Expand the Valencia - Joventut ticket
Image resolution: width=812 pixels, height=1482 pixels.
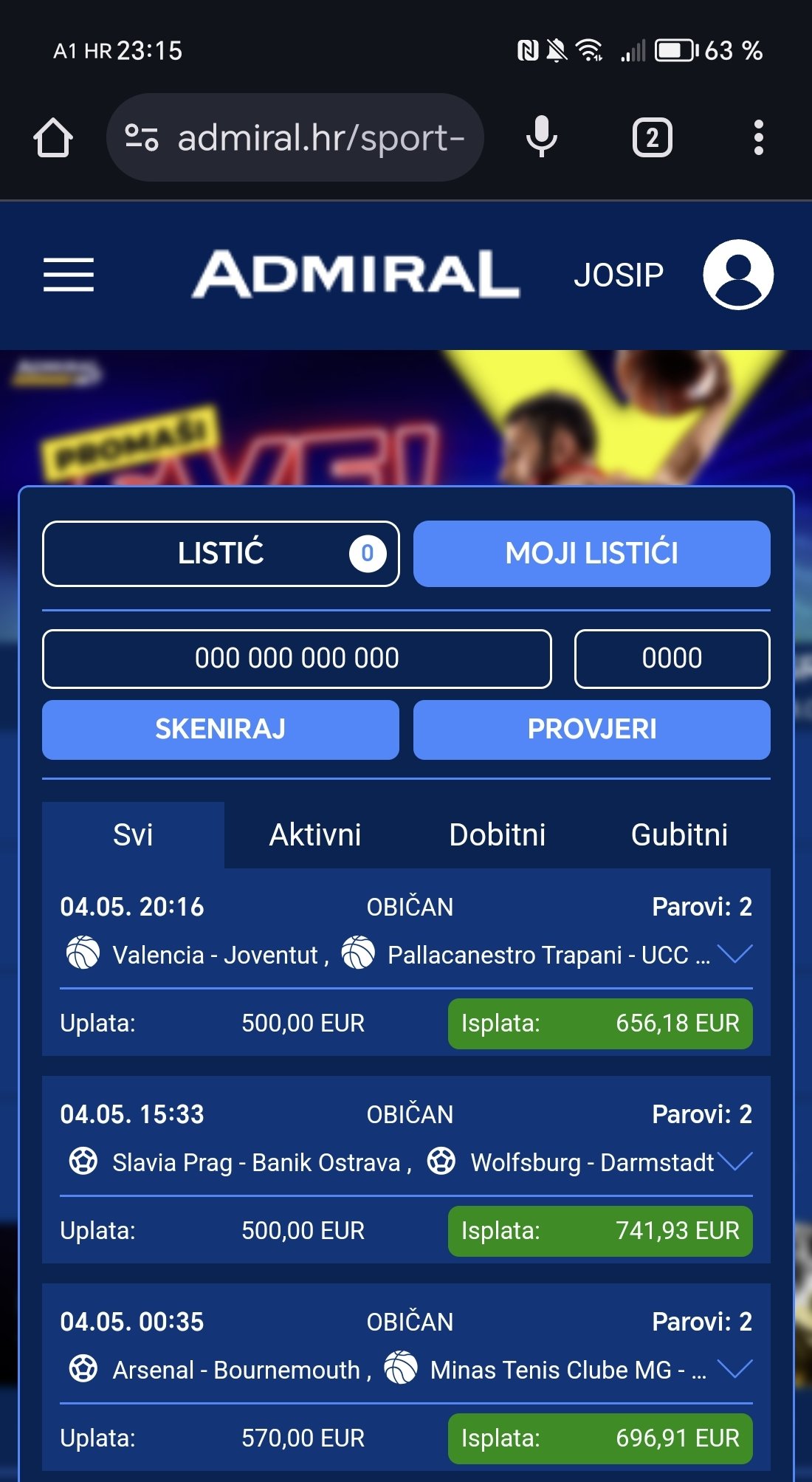click(x=734, y=954)
